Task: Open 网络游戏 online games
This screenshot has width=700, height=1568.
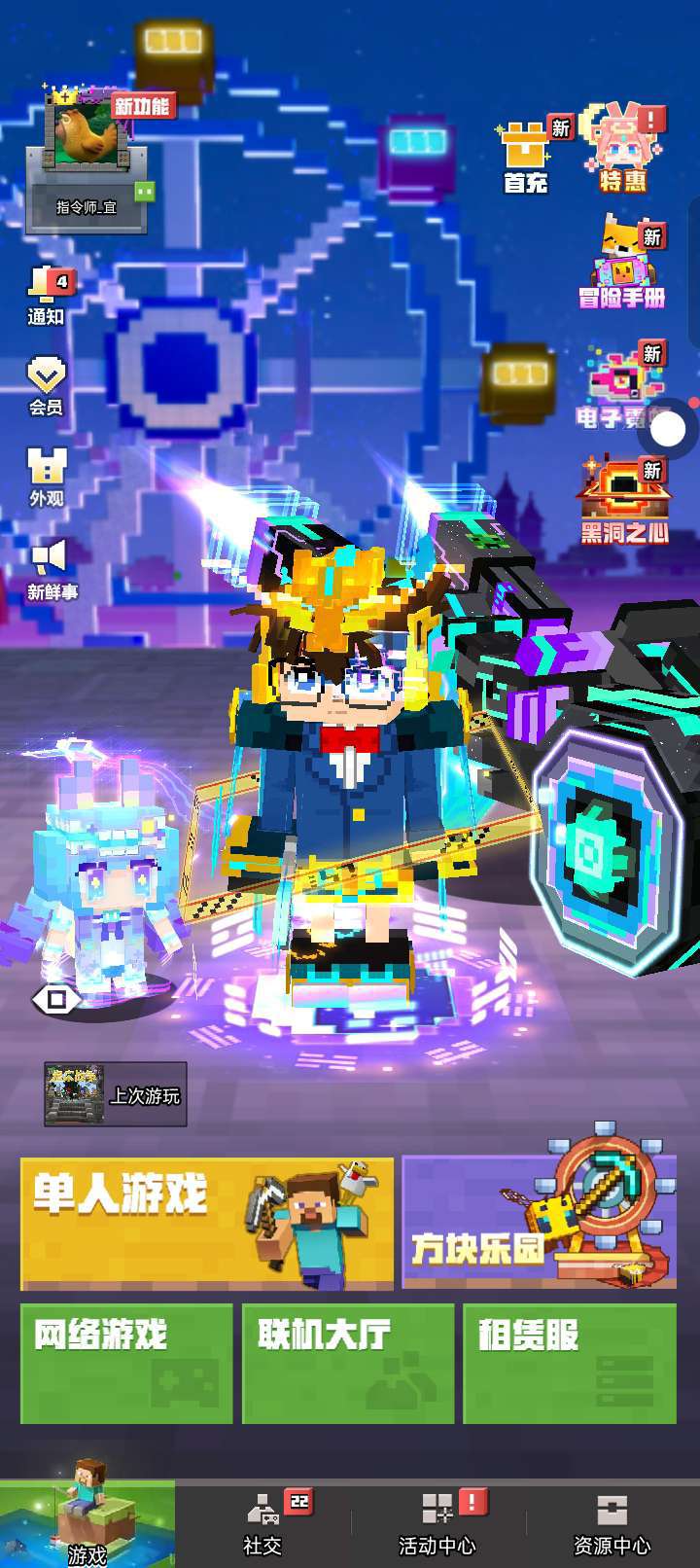Action: pos(126,1364)
